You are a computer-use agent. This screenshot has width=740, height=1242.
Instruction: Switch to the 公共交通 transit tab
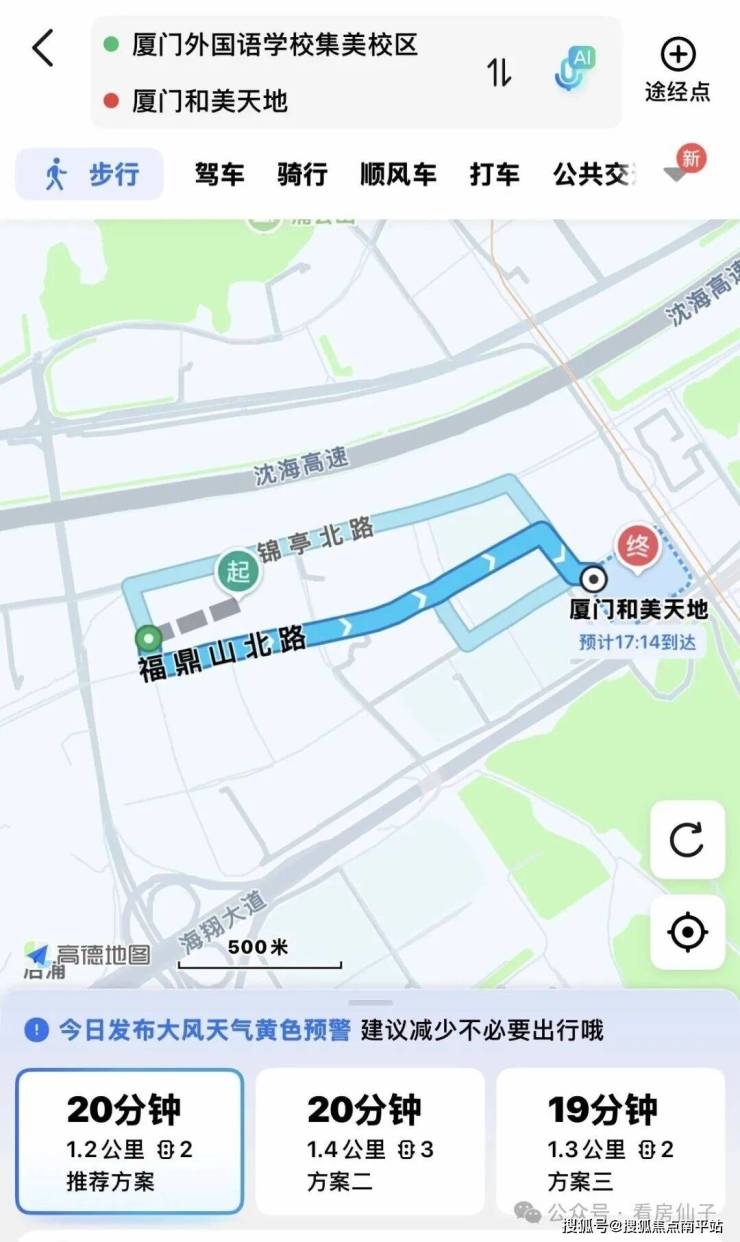[592, 175]
